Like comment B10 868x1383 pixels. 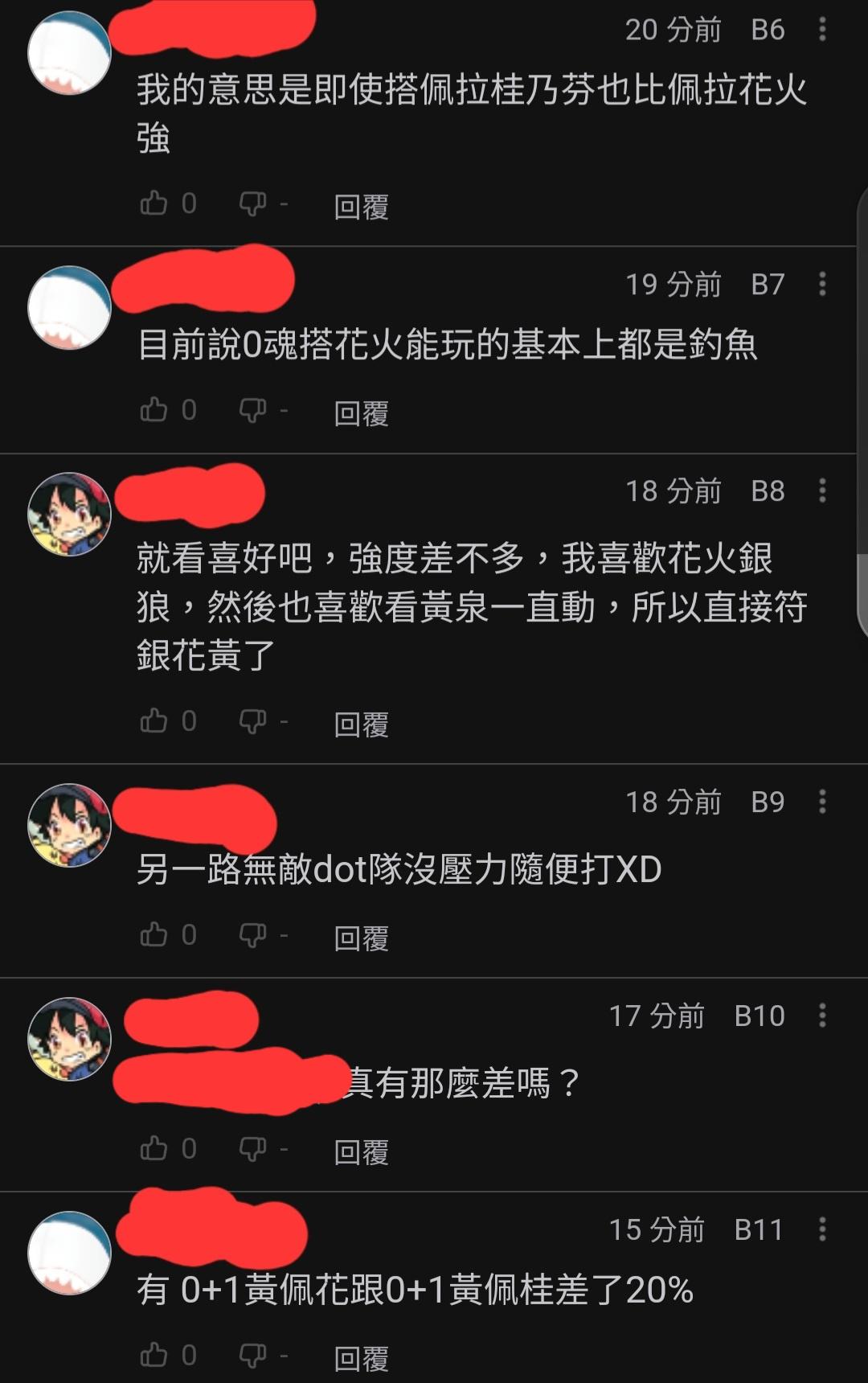(154, 1148)
